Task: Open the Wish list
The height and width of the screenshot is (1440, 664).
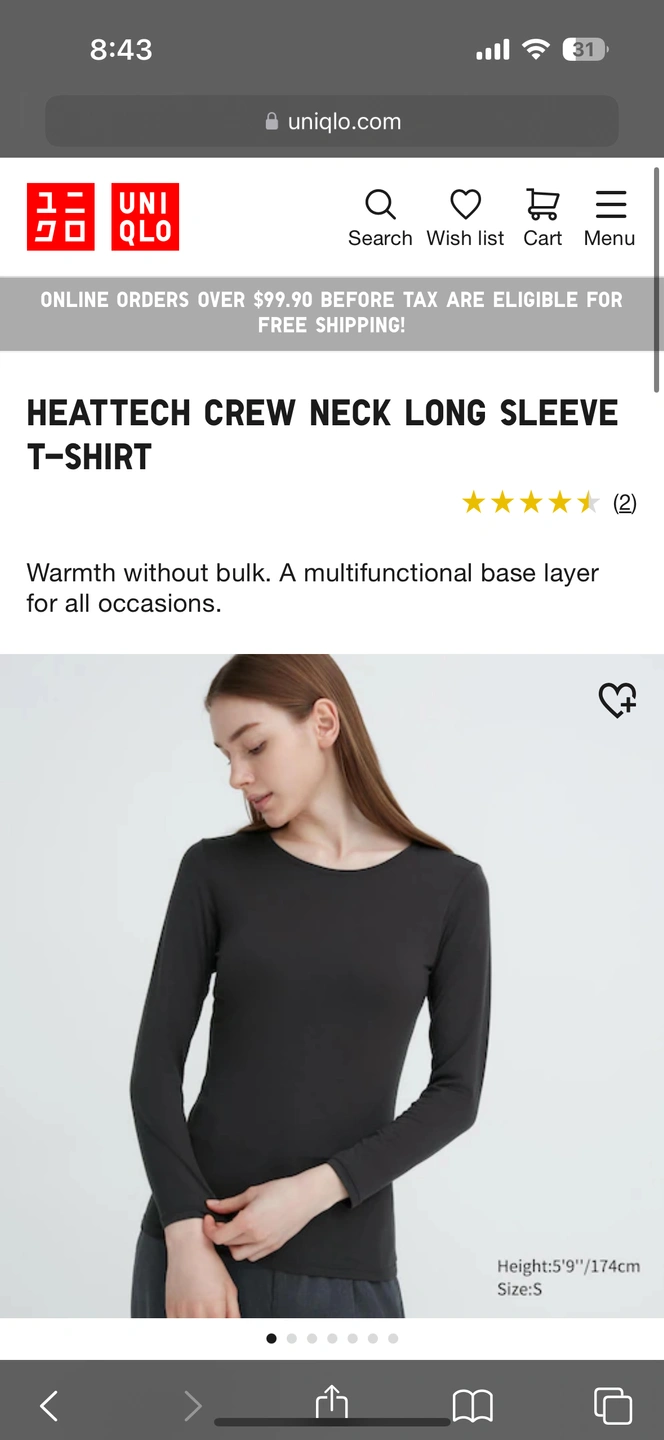Action: coord(465,217)
